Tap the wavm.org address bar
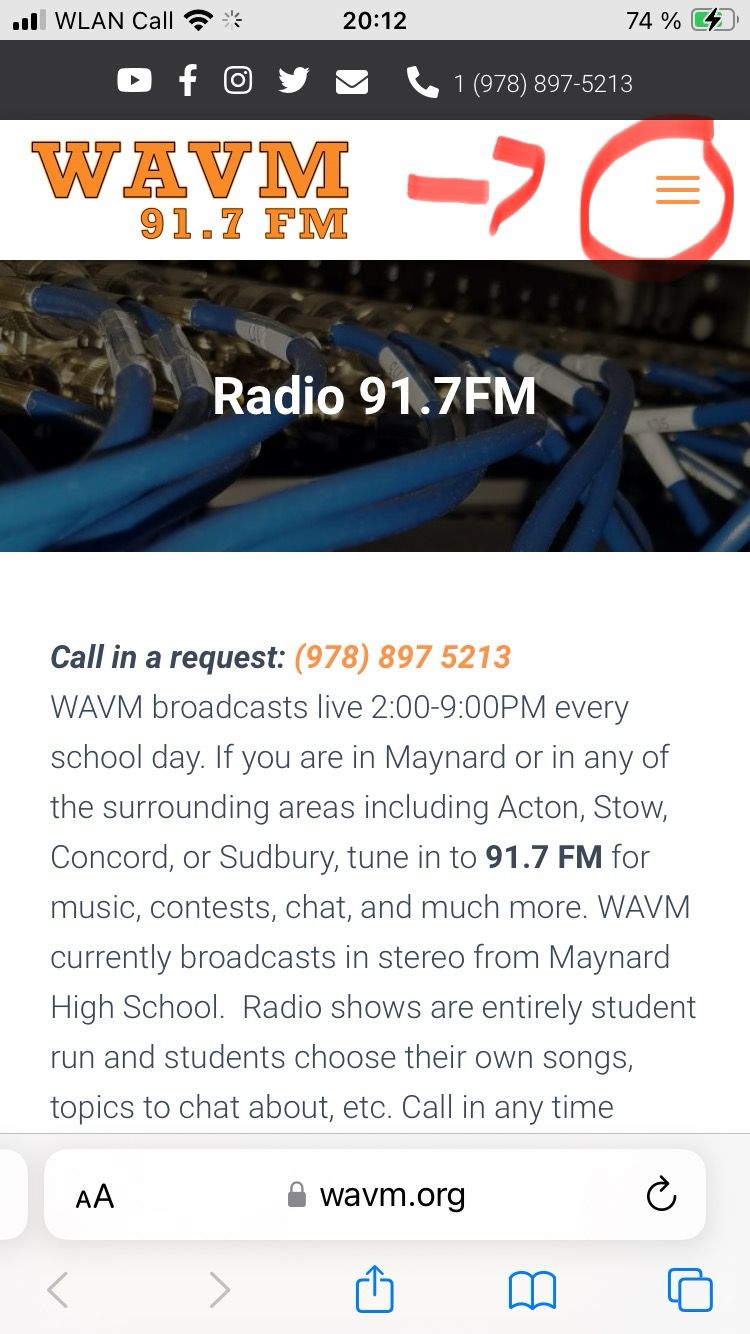This screenshot has height=1334, width=750. pyautogui.click(x=376, y=1195)
